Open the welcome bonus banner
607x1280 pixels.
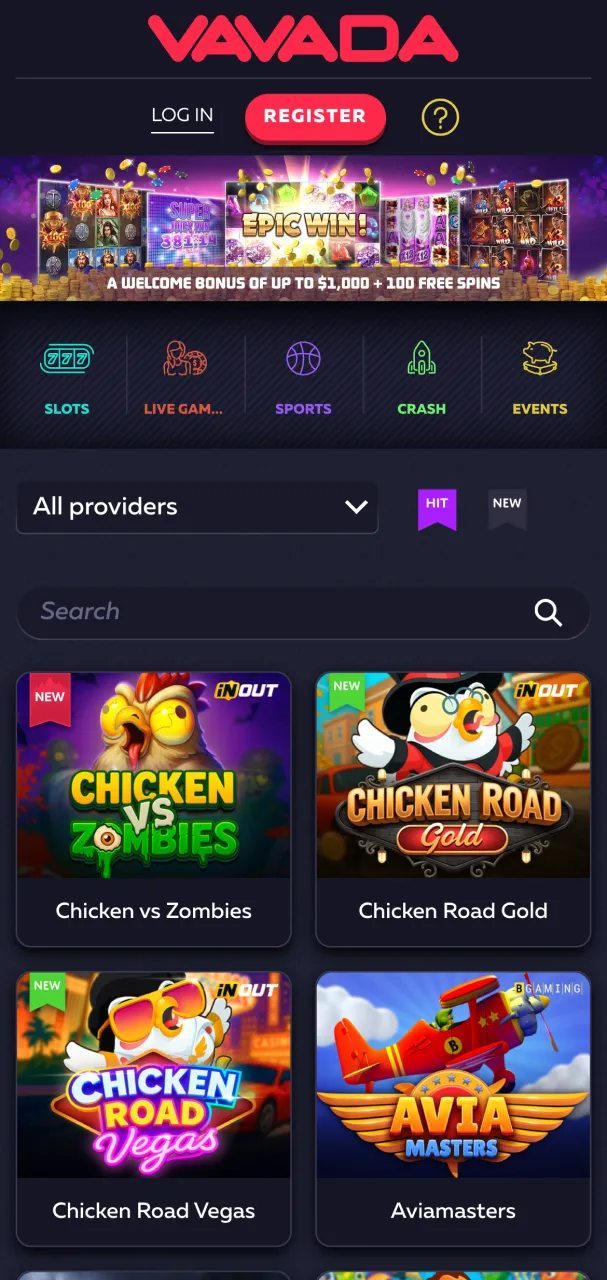[x=303, y=228]
